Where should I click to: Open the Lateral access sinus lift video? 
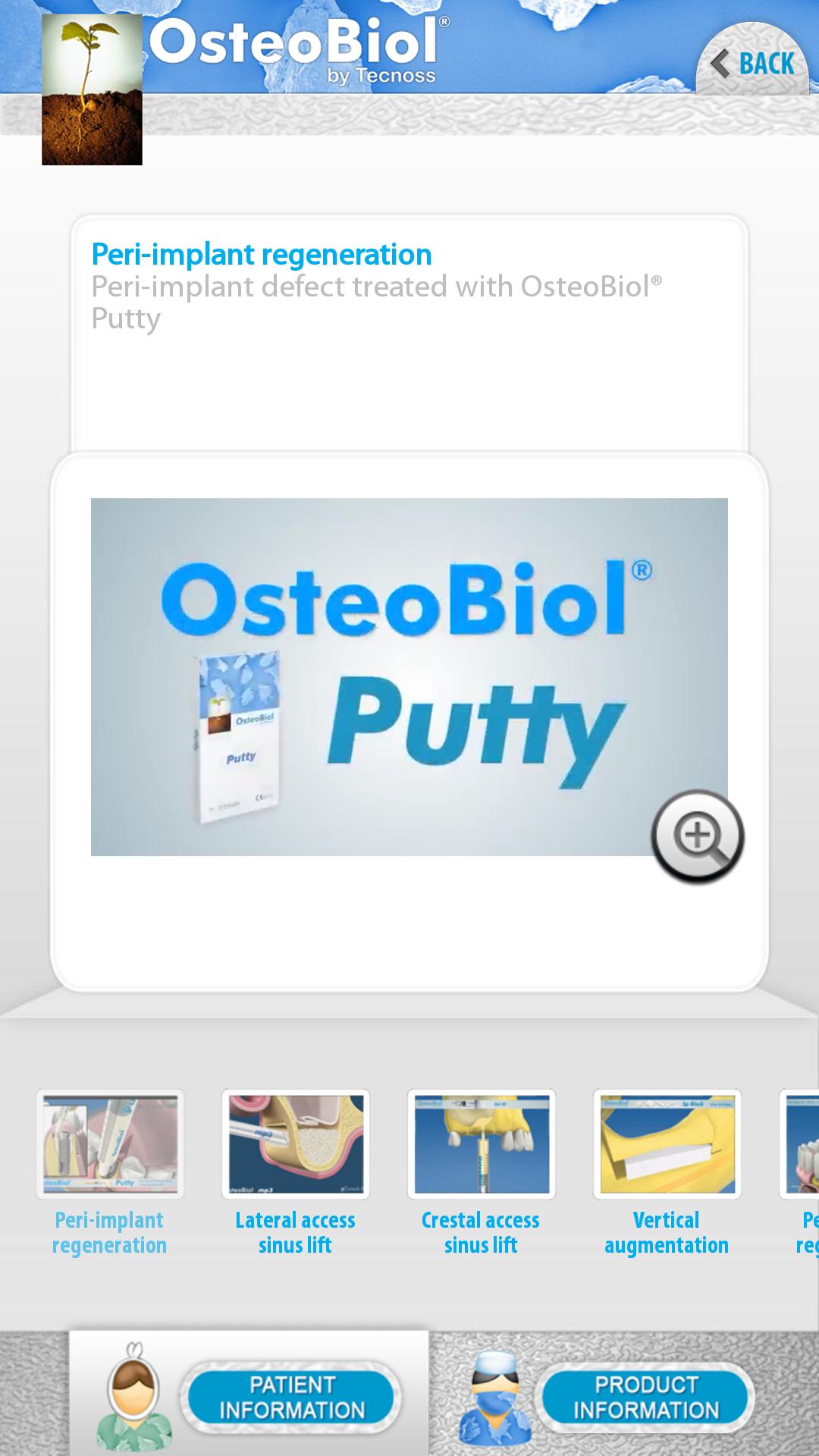[x=295, y=1145]
